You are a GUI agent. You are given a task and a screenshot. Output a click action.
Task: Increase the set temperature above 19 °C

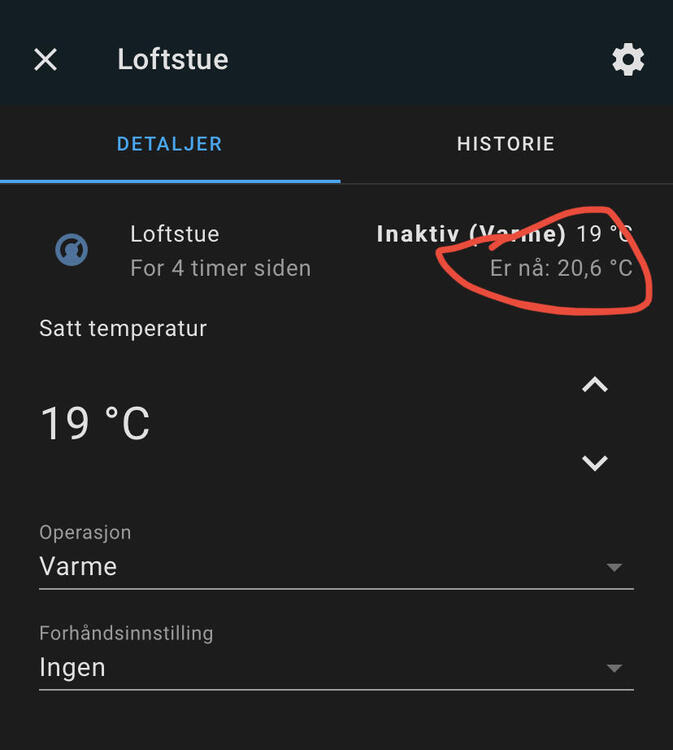pos(595,385)
